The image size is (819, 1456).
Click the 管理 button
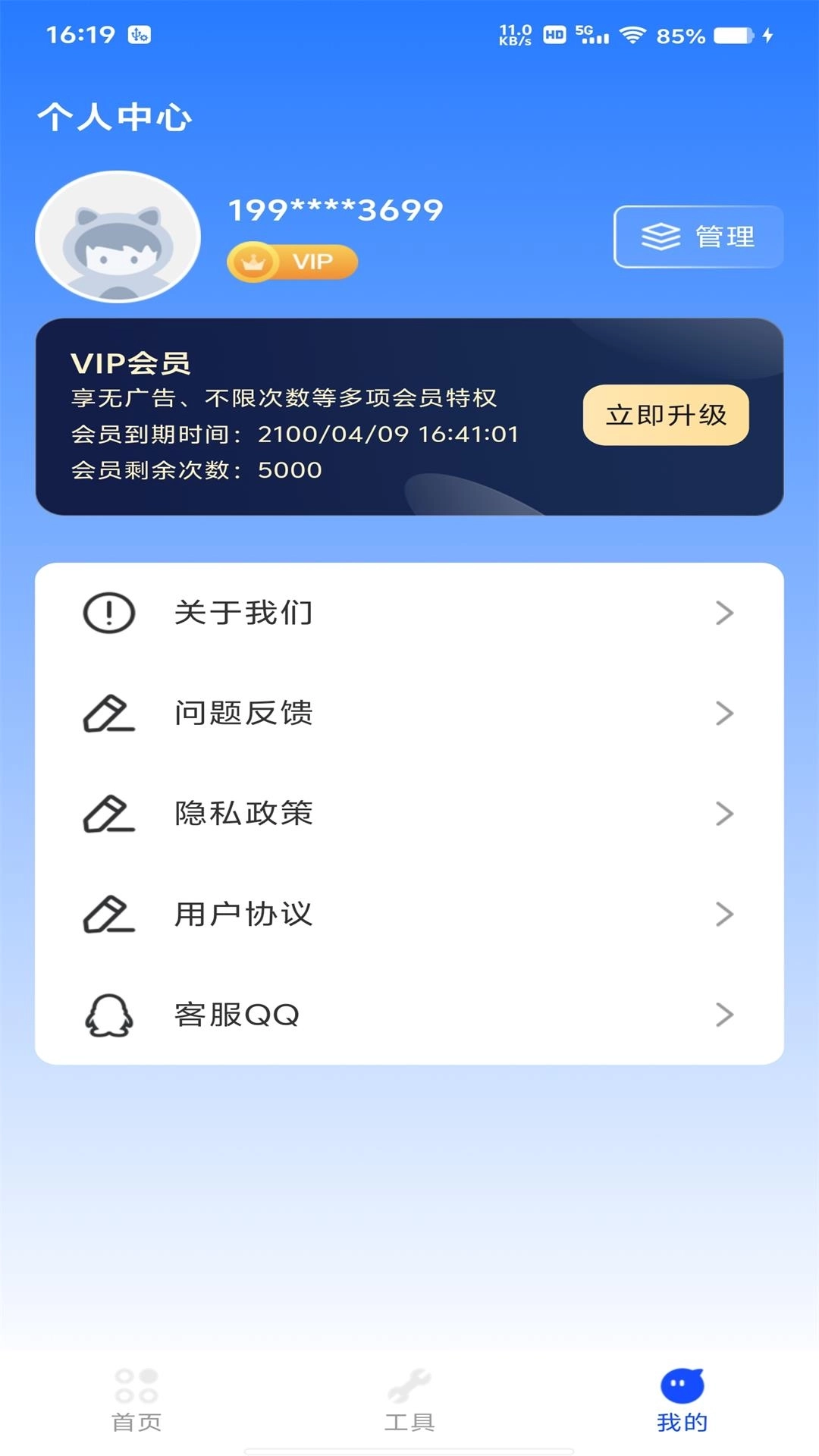pyautogui.click(x=696, y=237)
